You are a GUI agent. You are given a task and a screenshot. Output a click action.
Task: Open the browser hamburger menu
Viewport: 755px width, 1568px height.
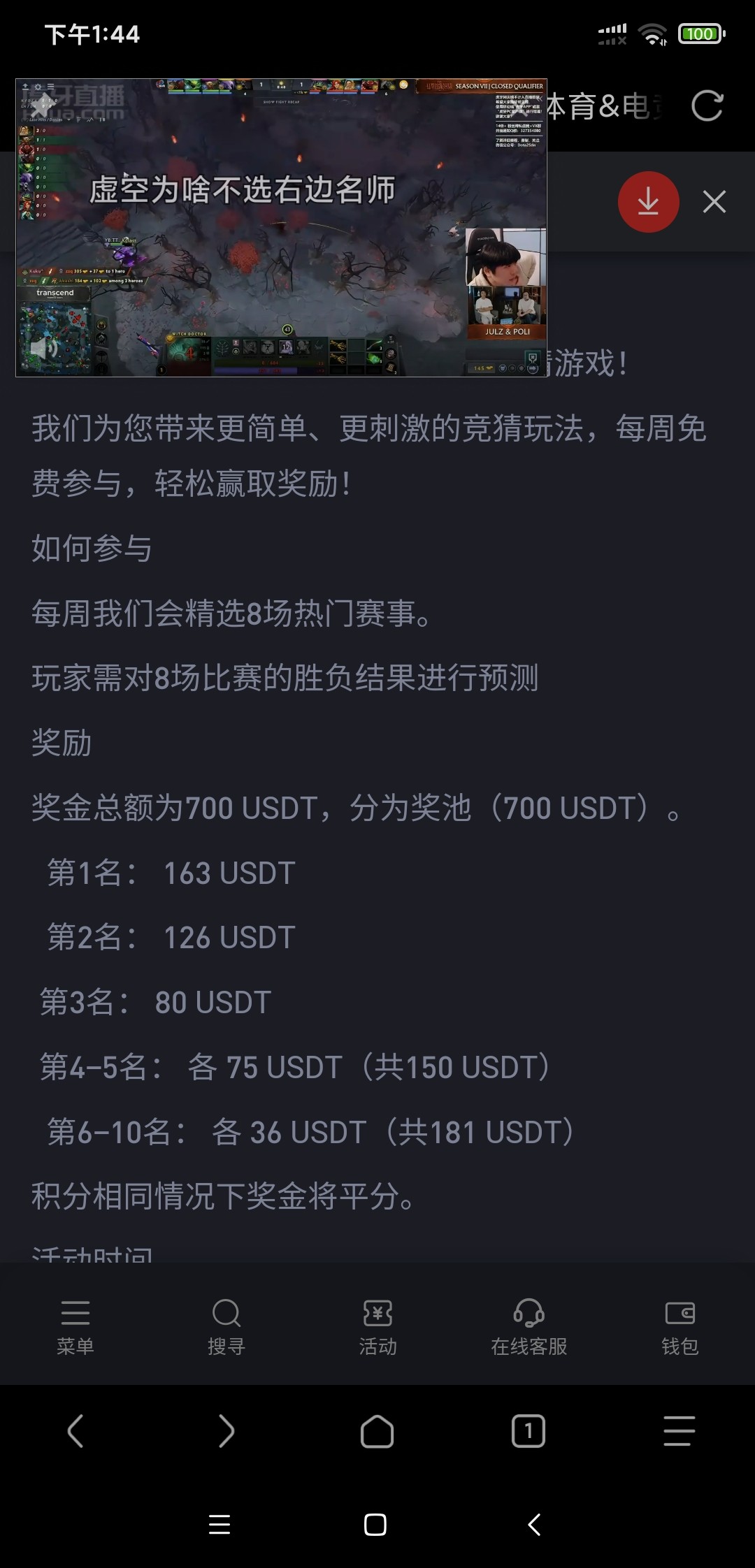679,1430
